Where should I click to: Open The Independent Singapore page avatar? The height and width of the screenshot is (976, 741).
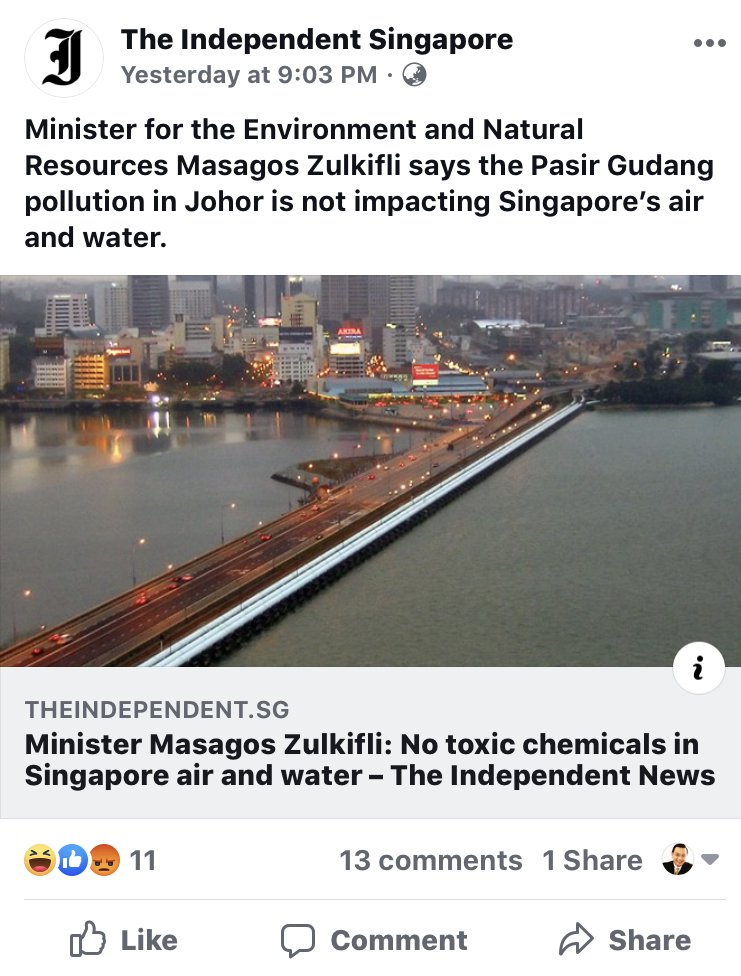click(x=63, y=58)
